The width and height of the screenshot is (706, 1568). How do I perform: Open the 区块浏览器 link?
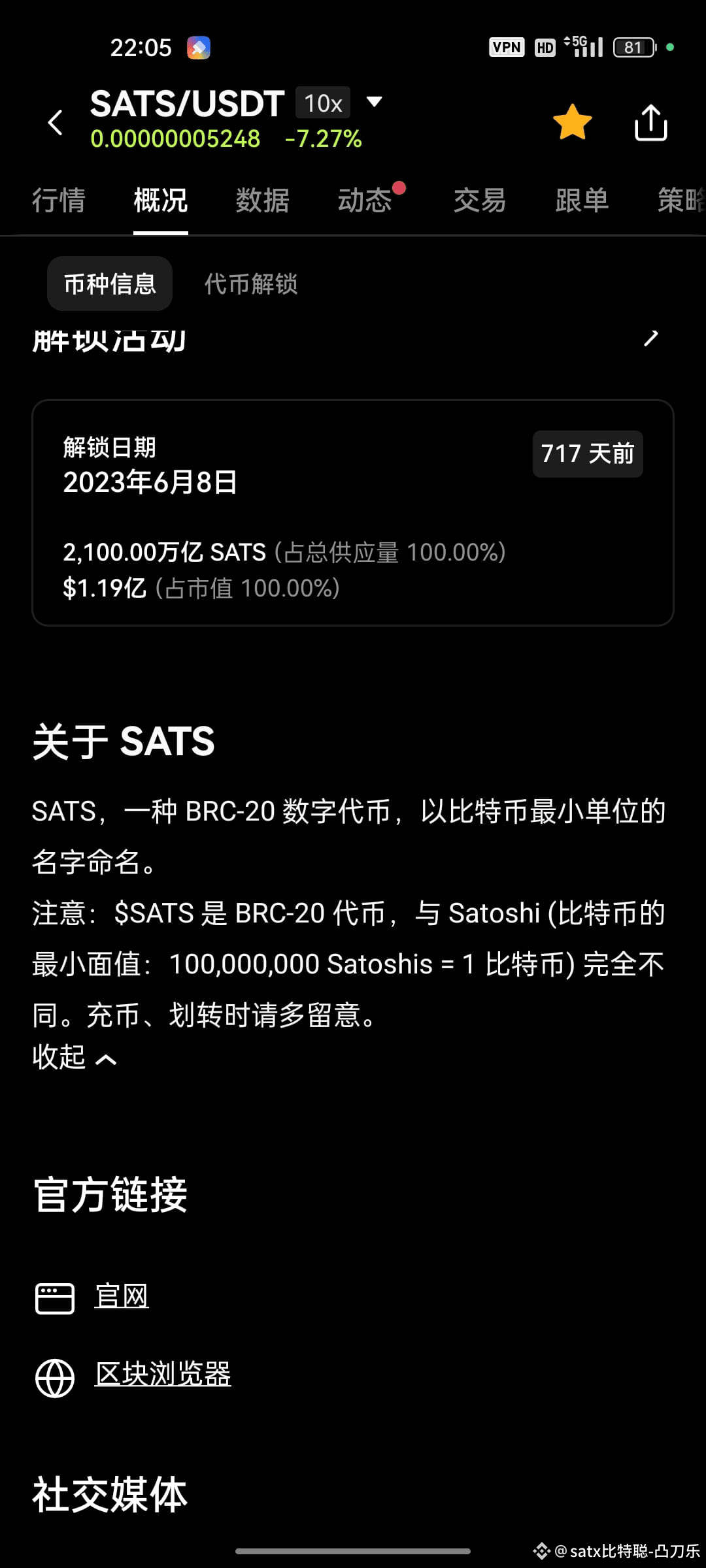point(163,1375)
